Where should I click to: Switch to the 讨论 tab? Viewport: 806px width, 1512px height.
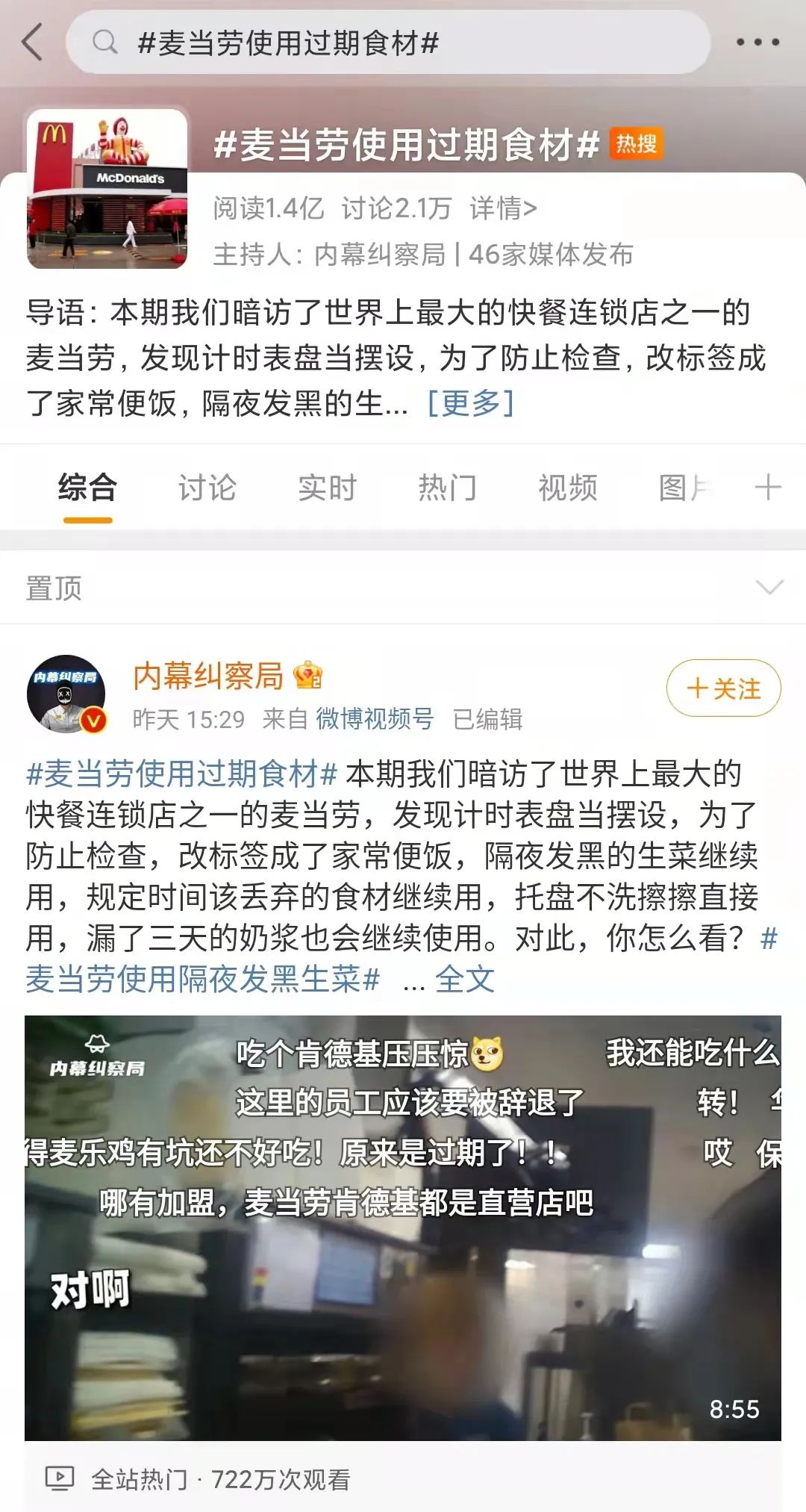click(x=207, y=488)
